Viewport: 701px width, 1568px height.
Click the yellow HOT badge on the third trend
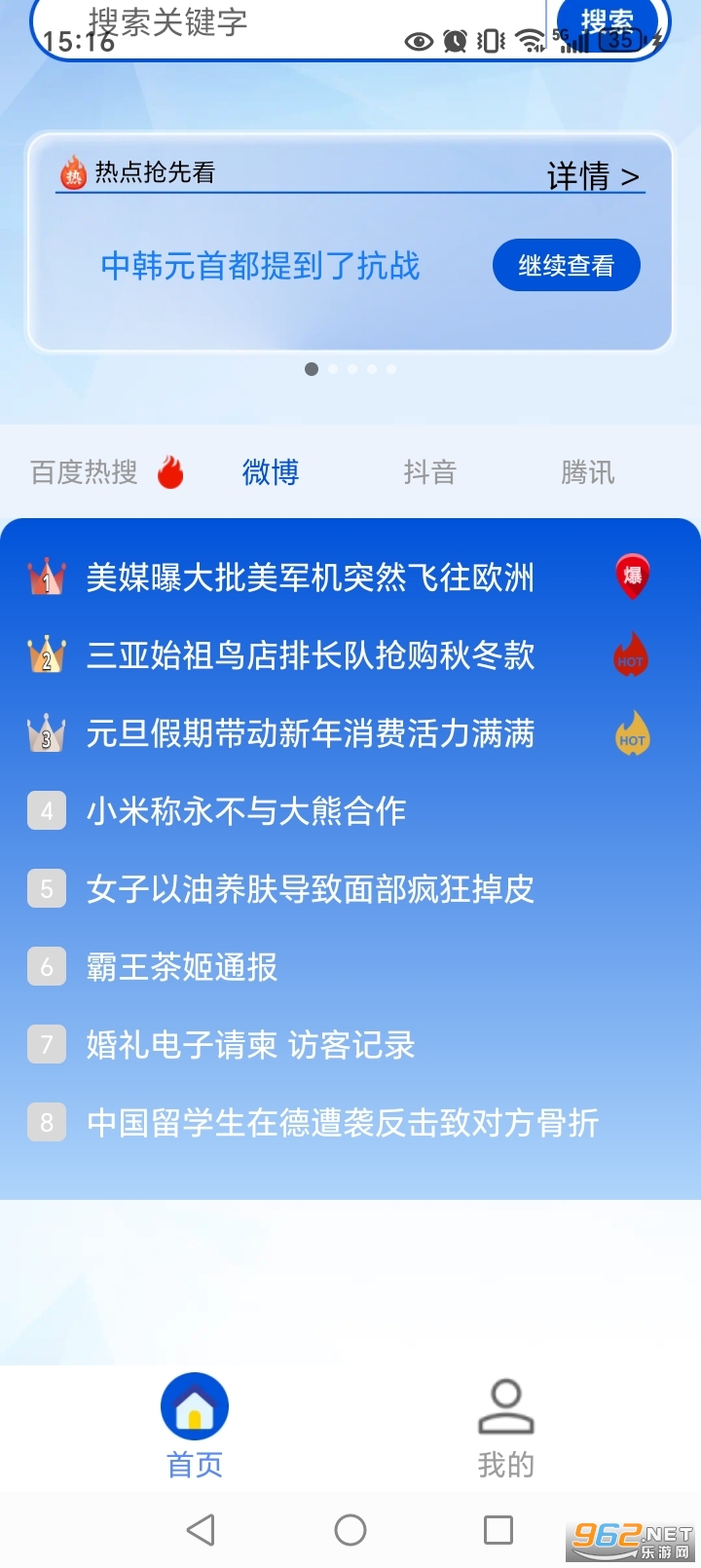(x=631, y=734)
